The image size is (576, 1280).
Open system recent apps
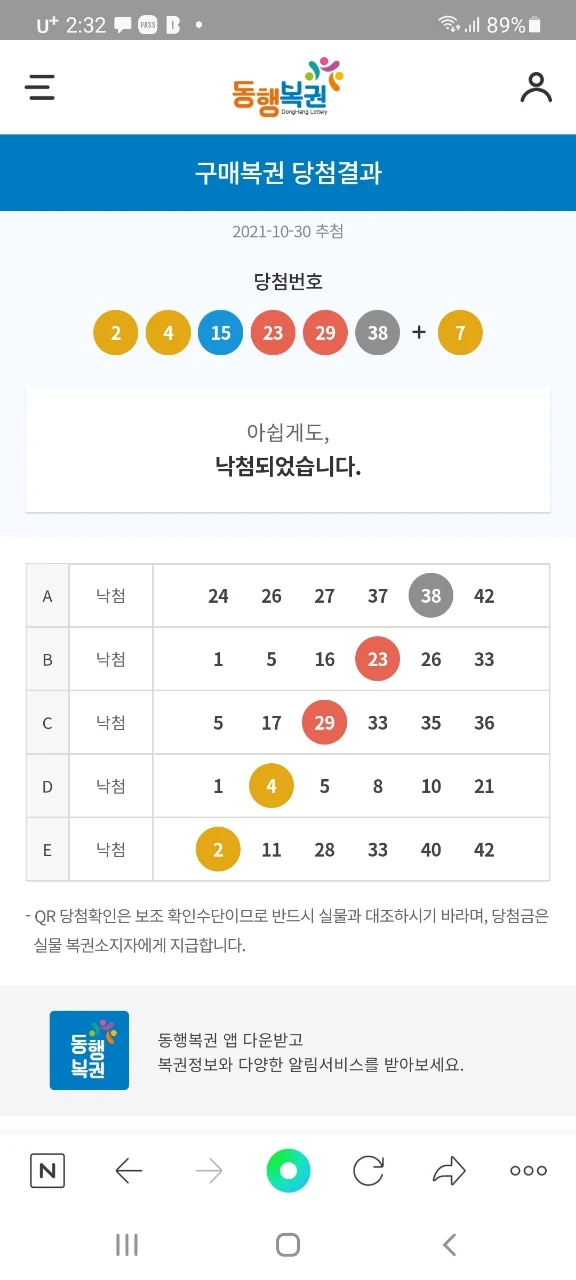pyautogui.click(x=127, y=1244)
